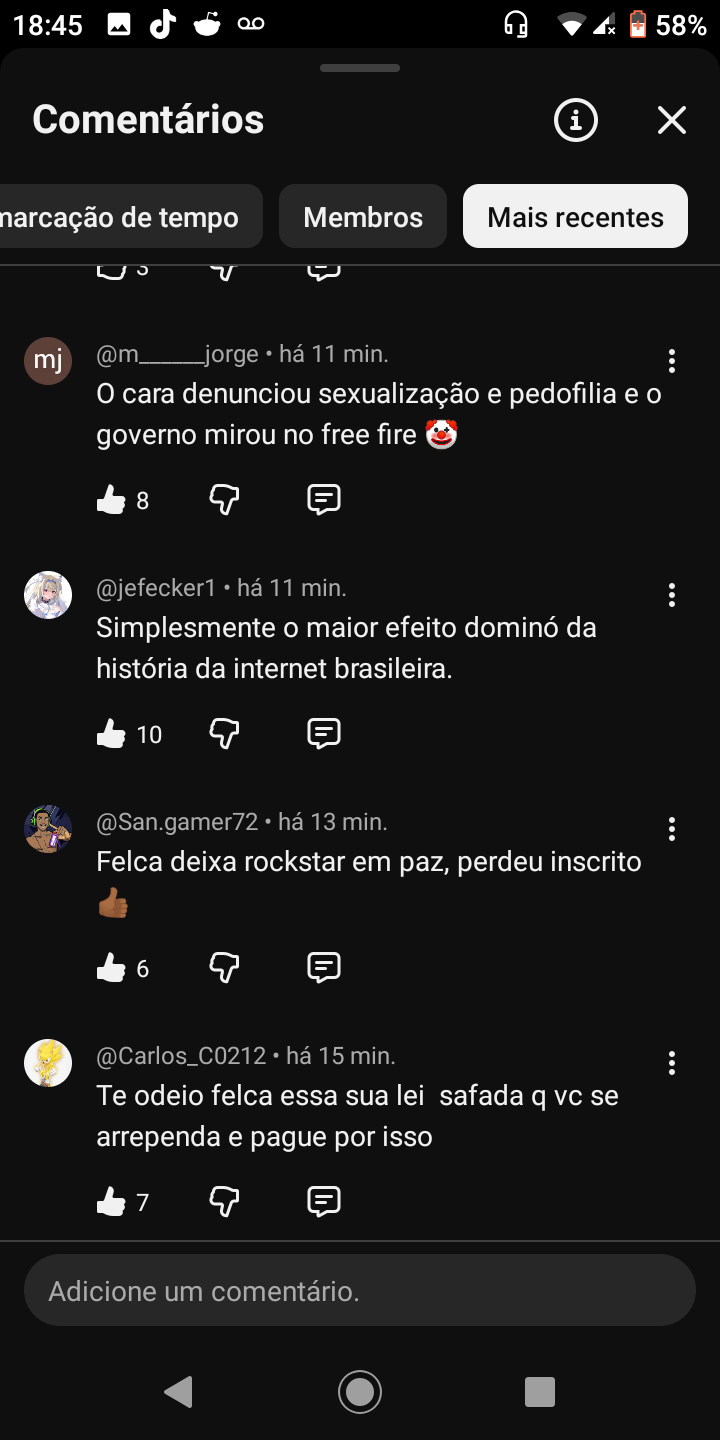This screenshot has height=1440, width=720.
Task: Dislike the comment by @Carlos_C0212
Action: point(224,1201)
